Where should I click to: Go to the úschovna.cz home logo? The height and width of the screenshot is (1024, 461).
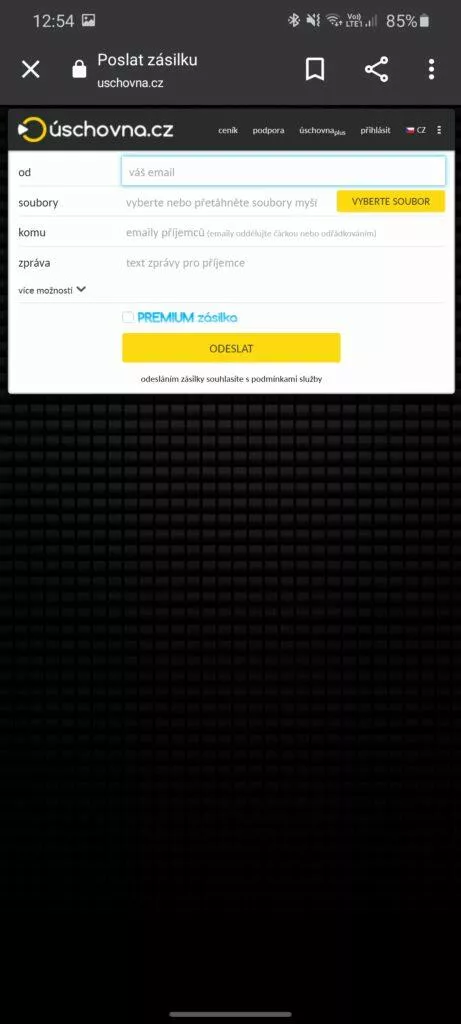point(95,129)
